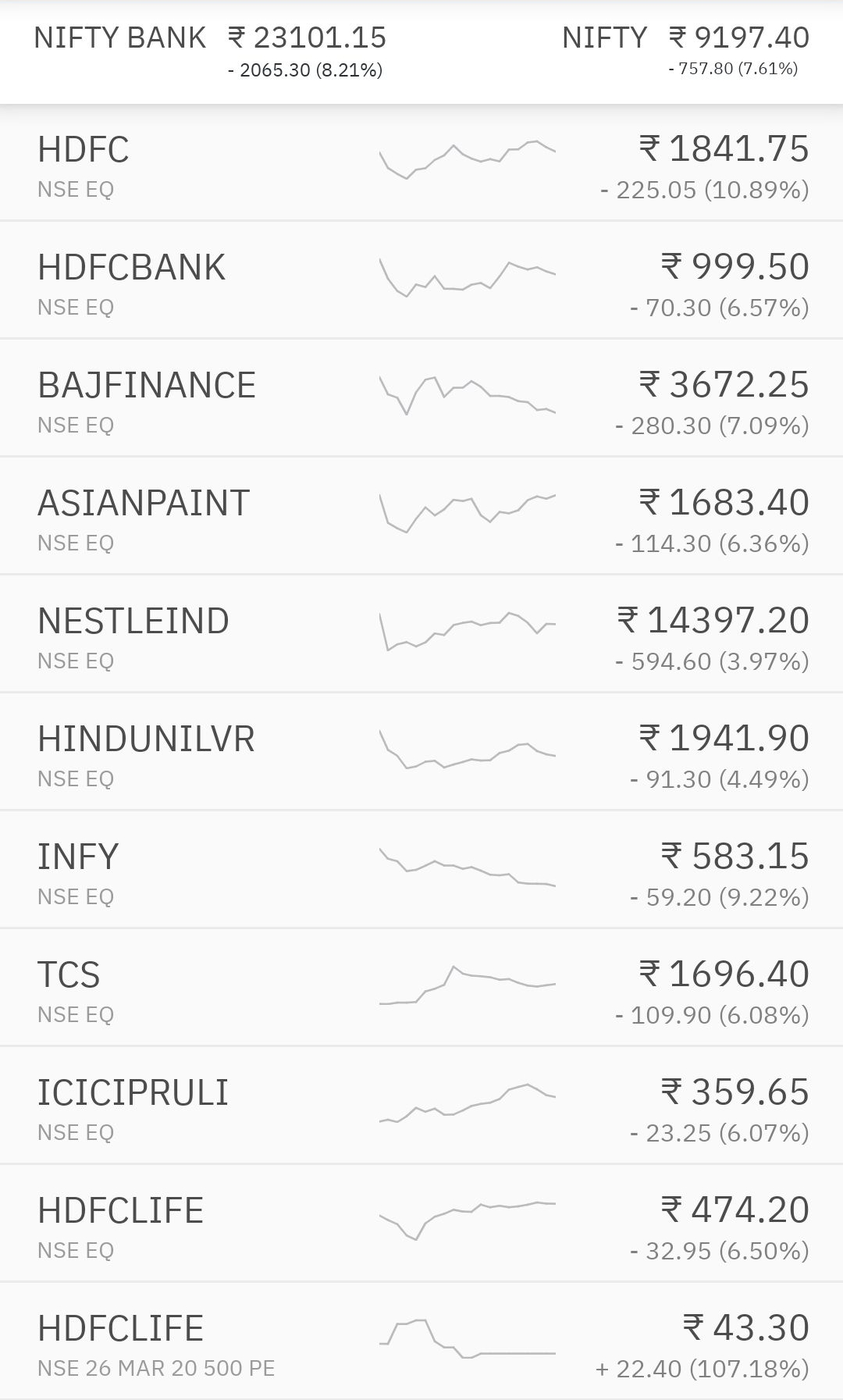Screen dimensions: 843x1400
Task: View the NIFTY BANK index
Action: pyautogui.click(x=209, y=50)
